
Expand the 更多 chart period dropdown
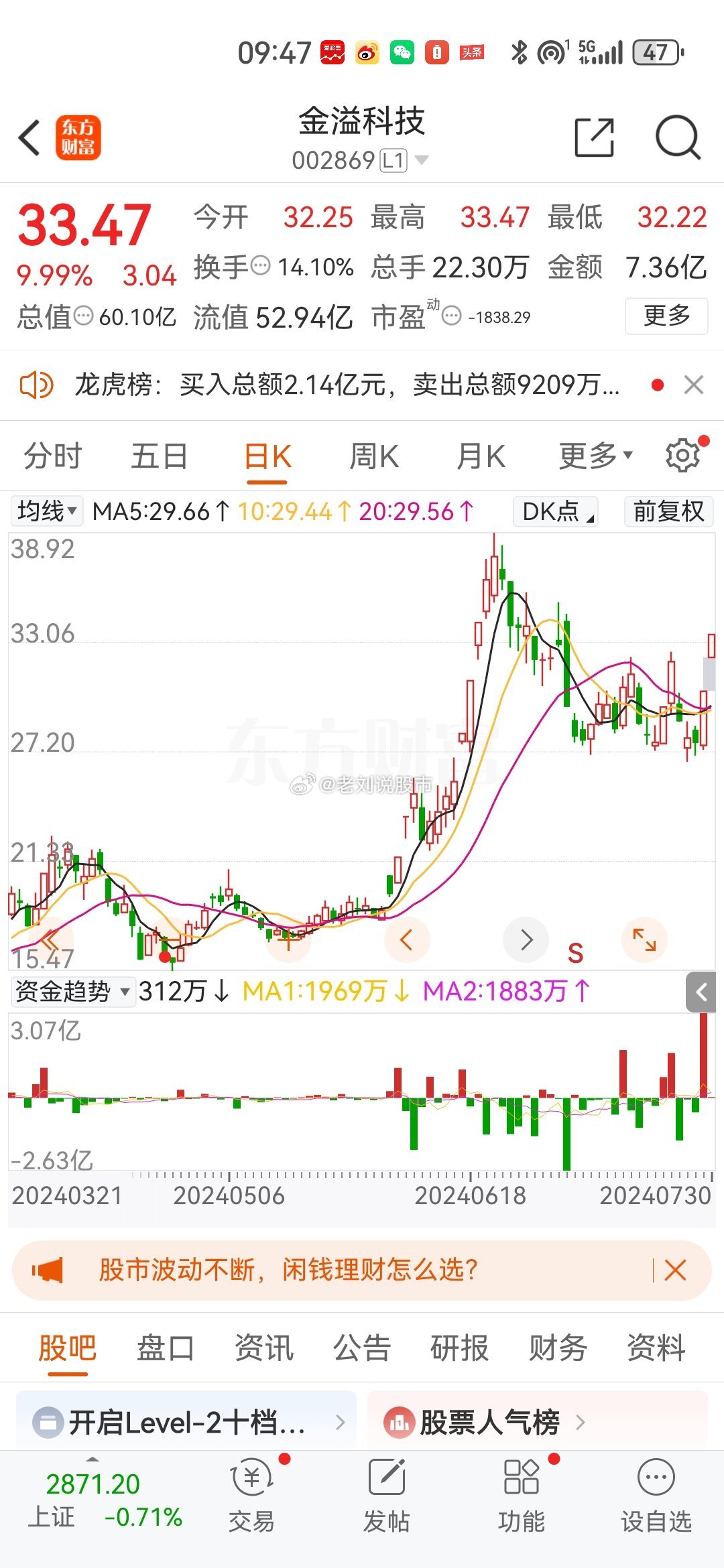click(x=596, y=456)
